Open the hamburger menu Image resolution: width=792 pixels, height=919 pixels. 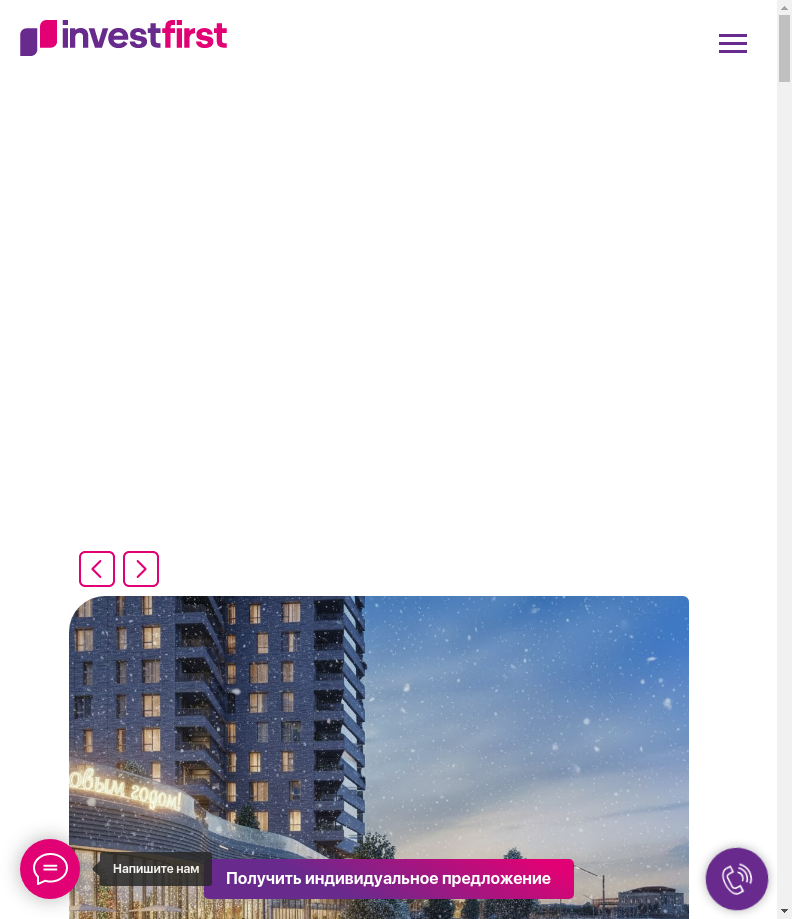tap(732, 43)
